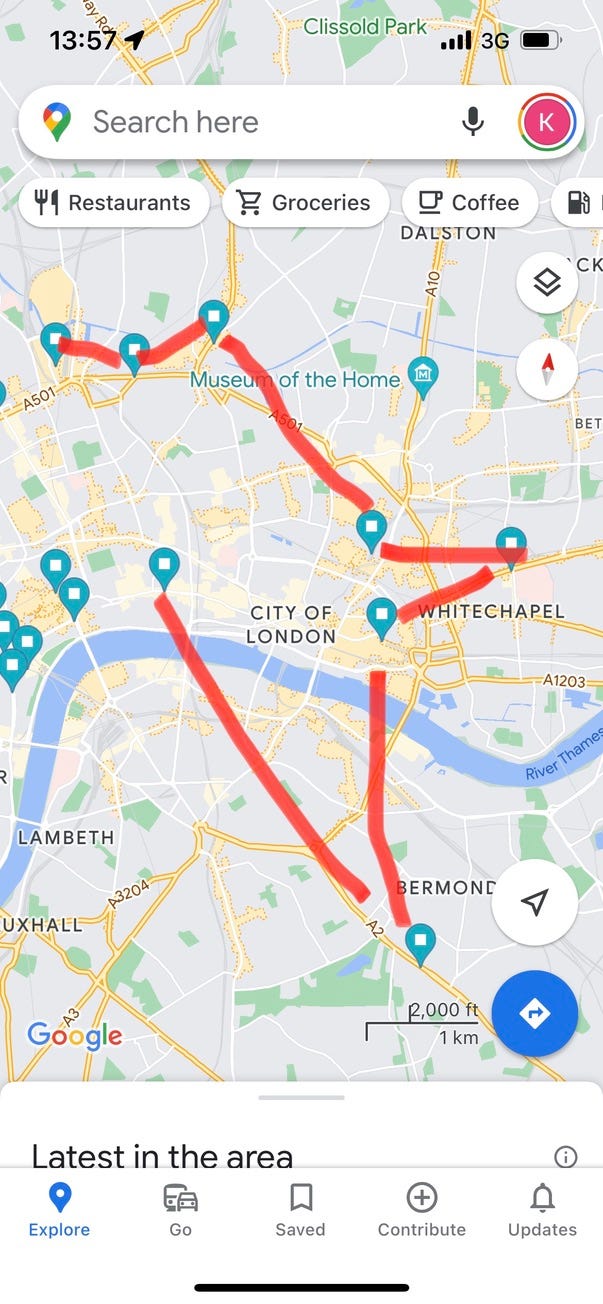Center map on my location
603x1304 pixels.
535,902
